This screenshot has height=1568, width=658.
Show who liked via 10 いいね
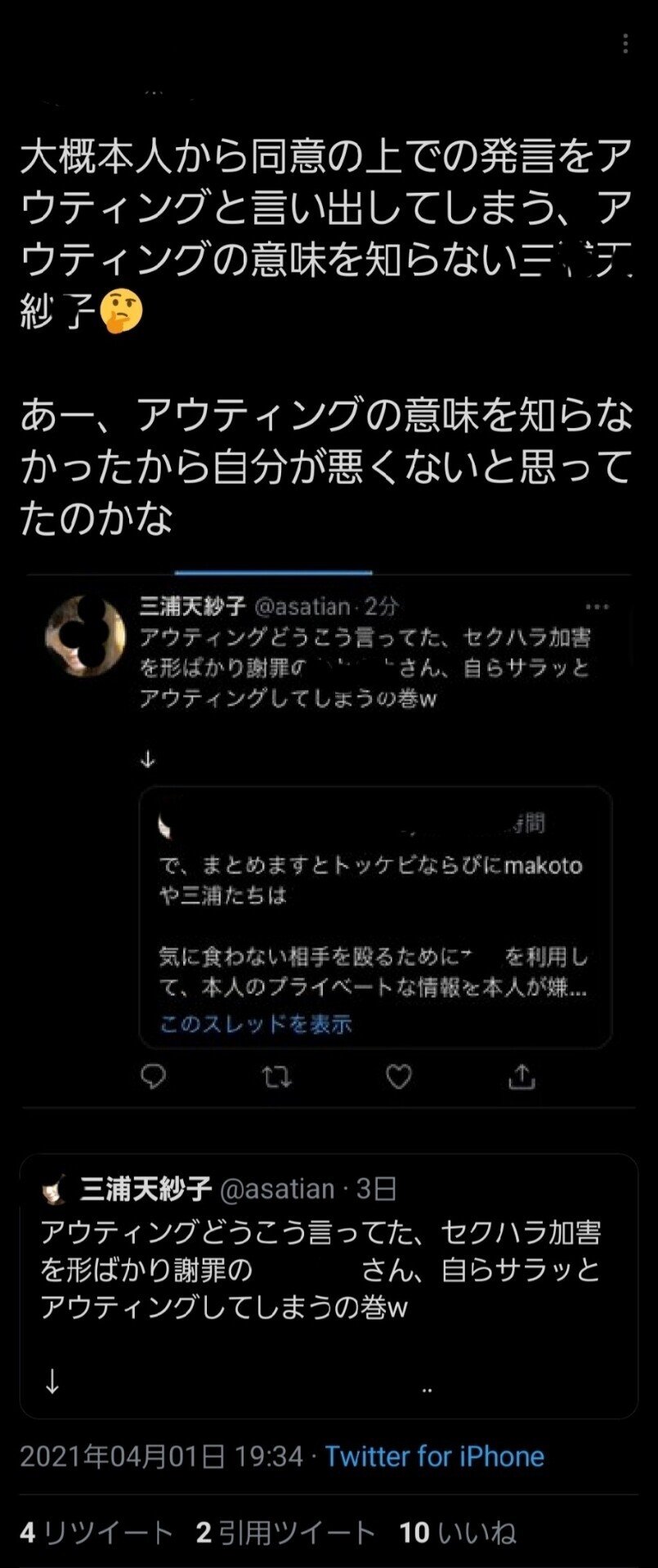(458, 1532)
